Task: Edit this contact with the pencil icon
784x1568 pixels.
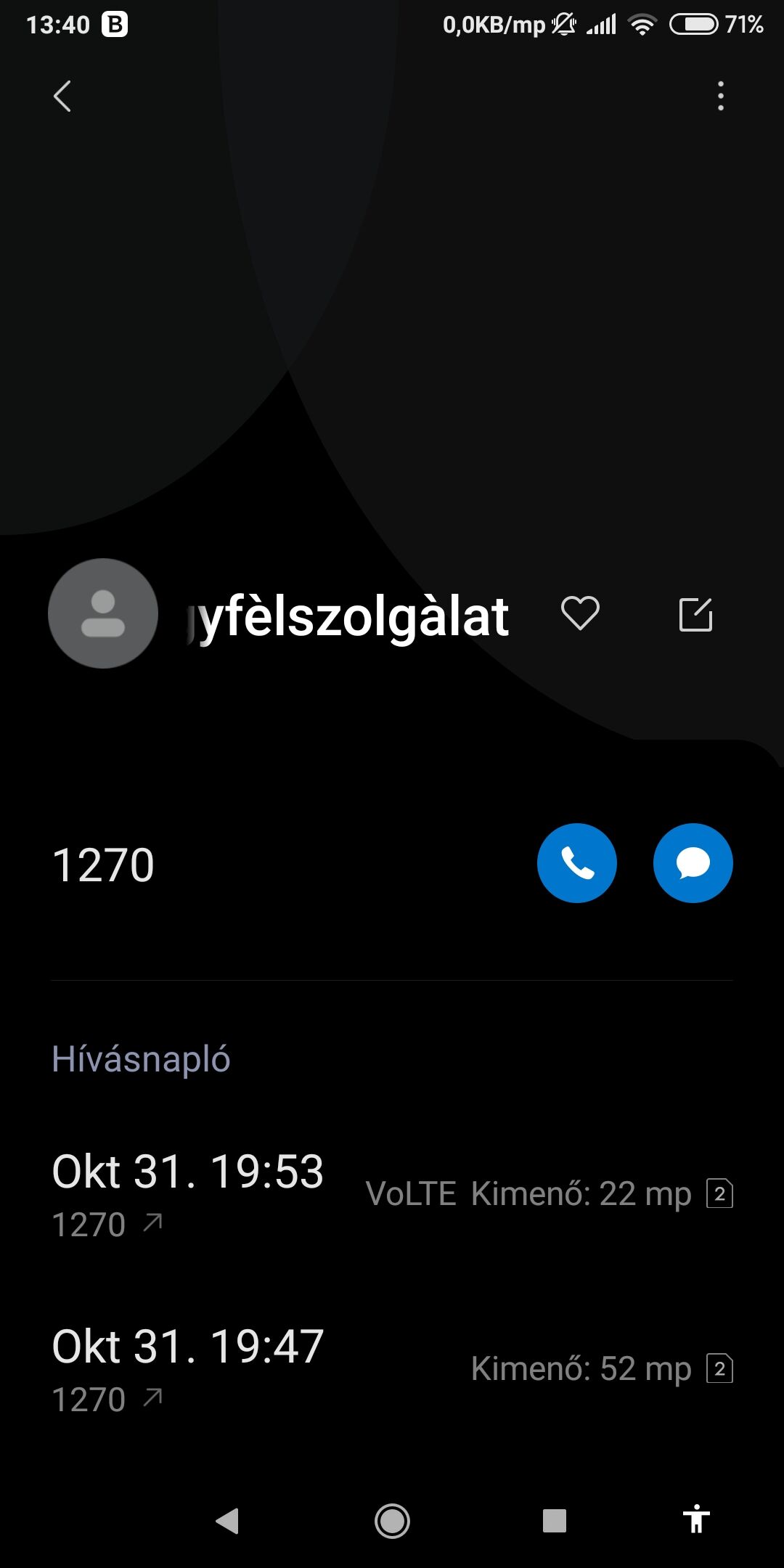Action: click(695, 614)
